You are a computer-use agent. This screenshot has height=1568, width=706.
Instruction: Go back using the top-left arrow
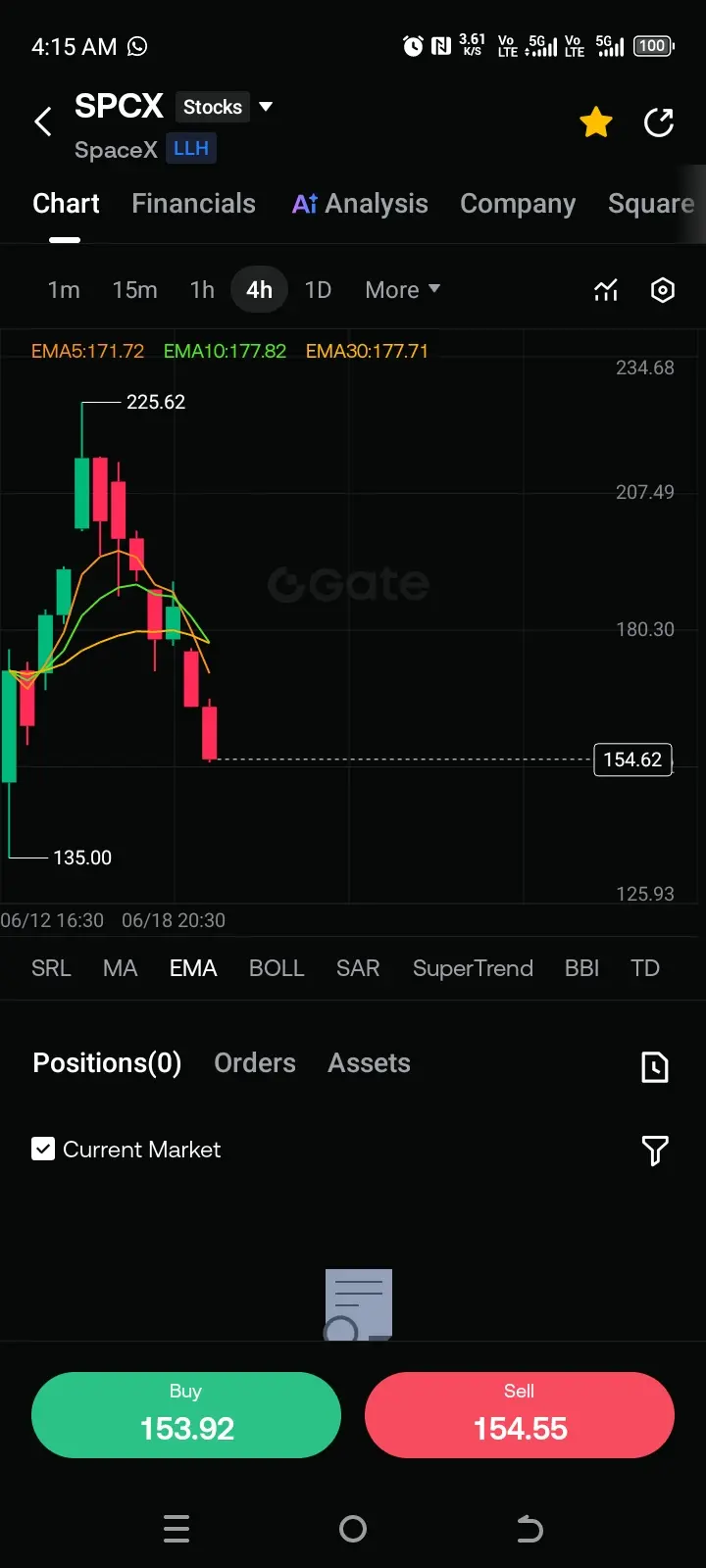point(43,122)
